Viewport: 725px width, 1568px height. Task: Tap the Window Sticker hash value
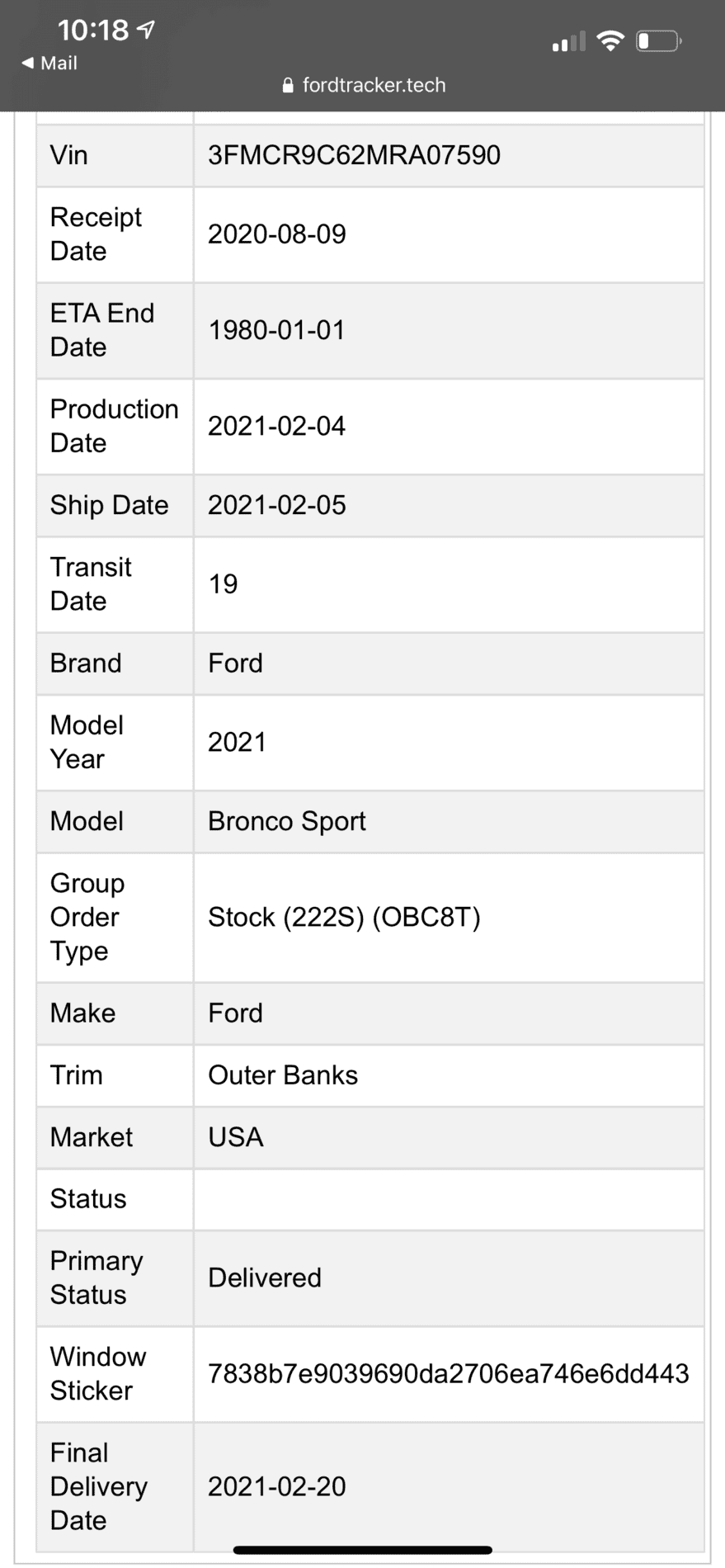pyautogui.click(x=450, y=1374)
